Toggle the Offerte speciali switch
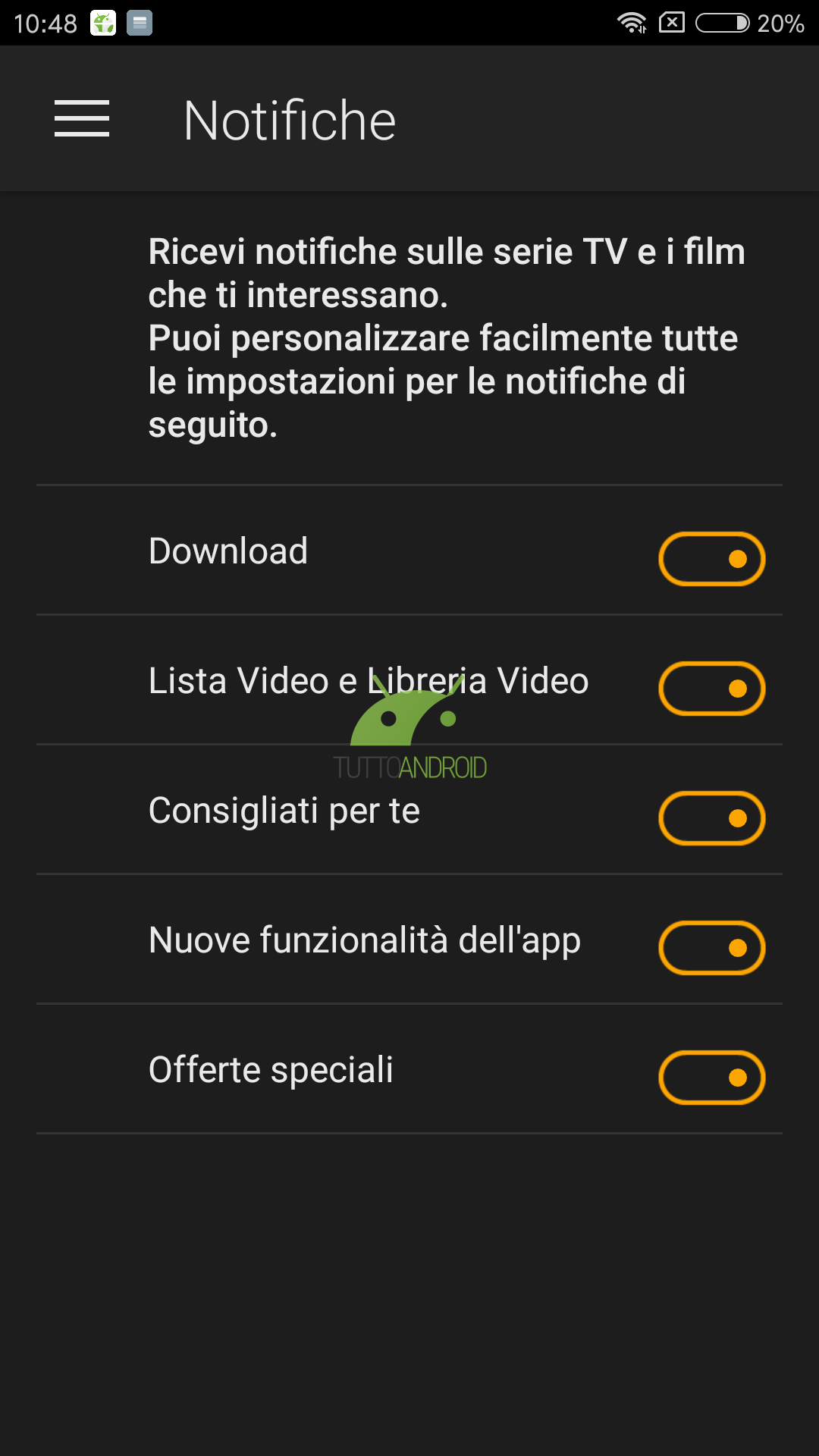The image size is (819, 1456). [x=712, y=1078]
